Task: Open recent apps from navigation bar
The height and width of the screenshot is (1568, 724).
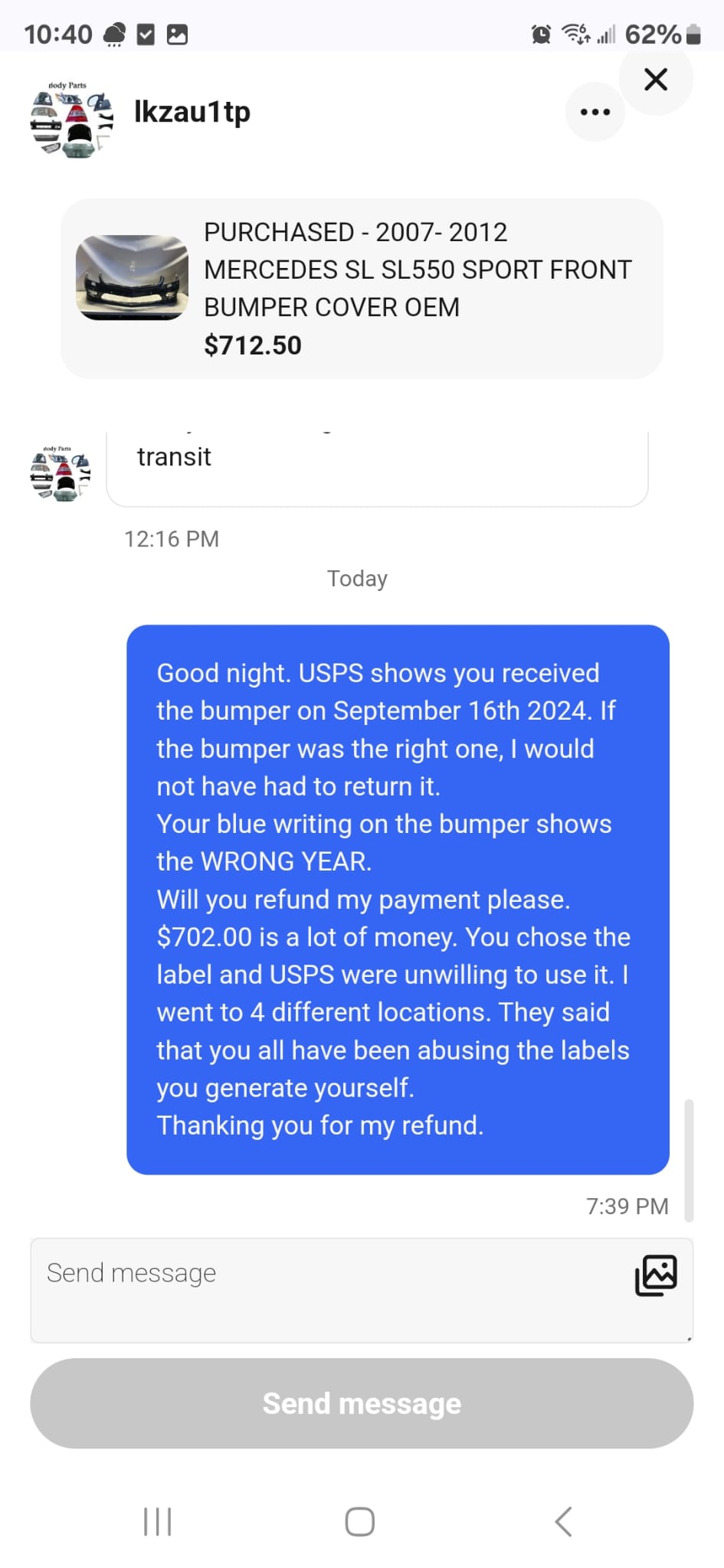Action: click(x=158, y=1521)
